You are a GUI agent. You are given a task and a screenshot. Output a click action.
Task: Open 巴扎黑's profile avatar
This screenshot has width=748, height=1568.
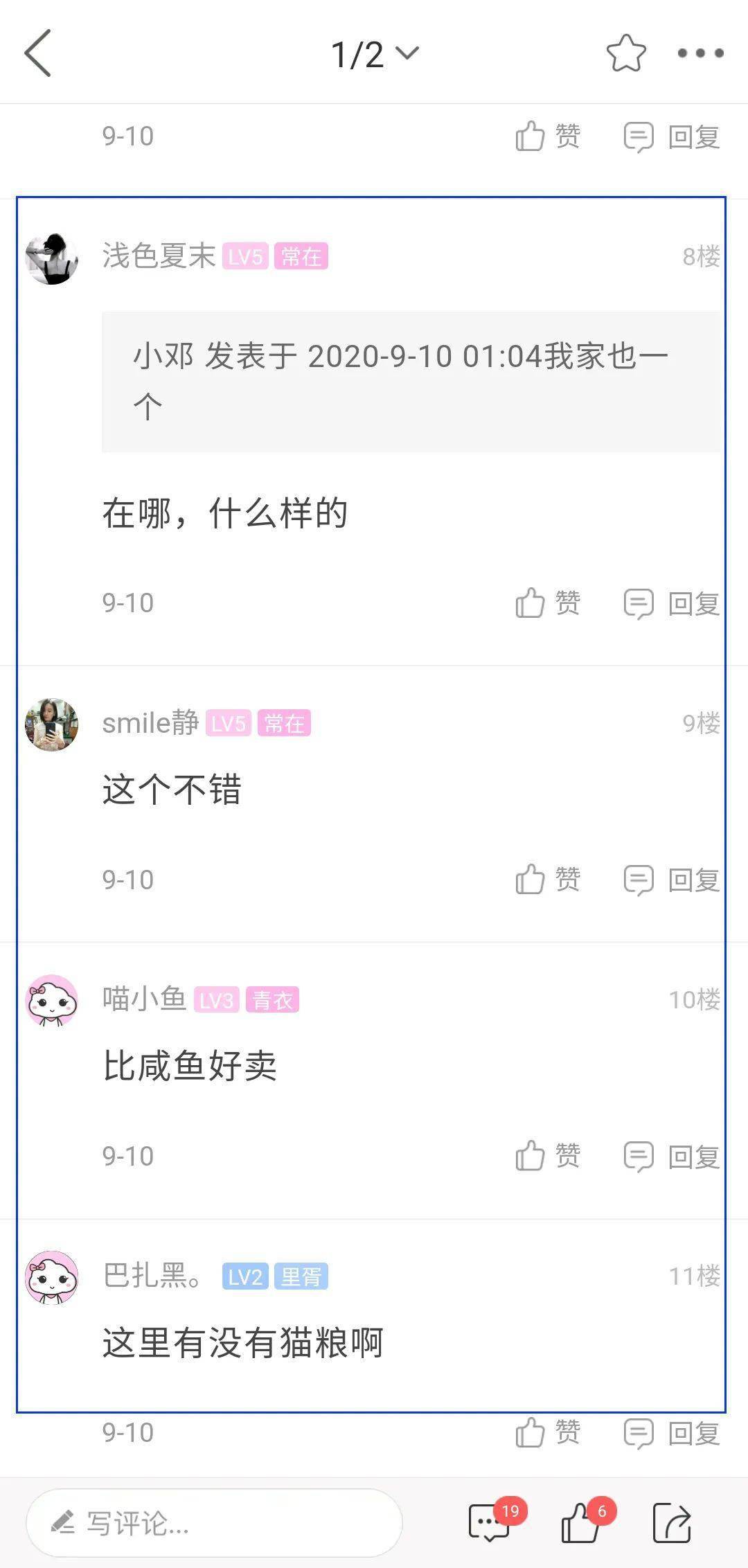coord(52,1277)
